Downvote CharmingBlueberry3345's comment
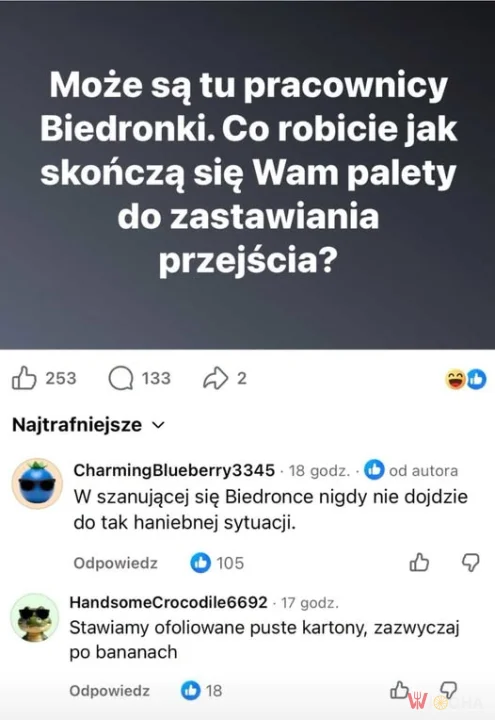 pyautogui.click(x=471, y=562)
